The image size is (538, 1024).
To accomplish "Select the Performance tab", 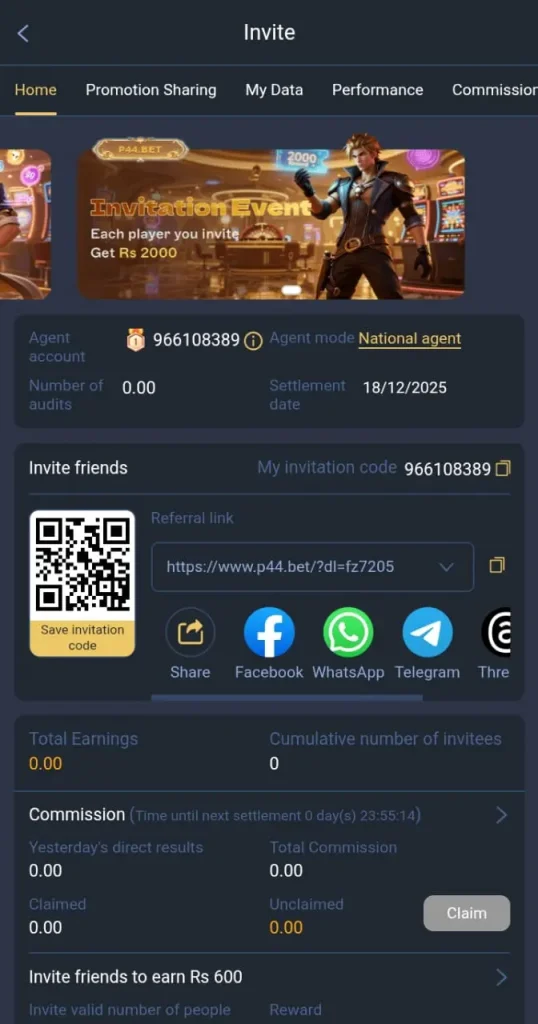I will click(x=377, y=90).
